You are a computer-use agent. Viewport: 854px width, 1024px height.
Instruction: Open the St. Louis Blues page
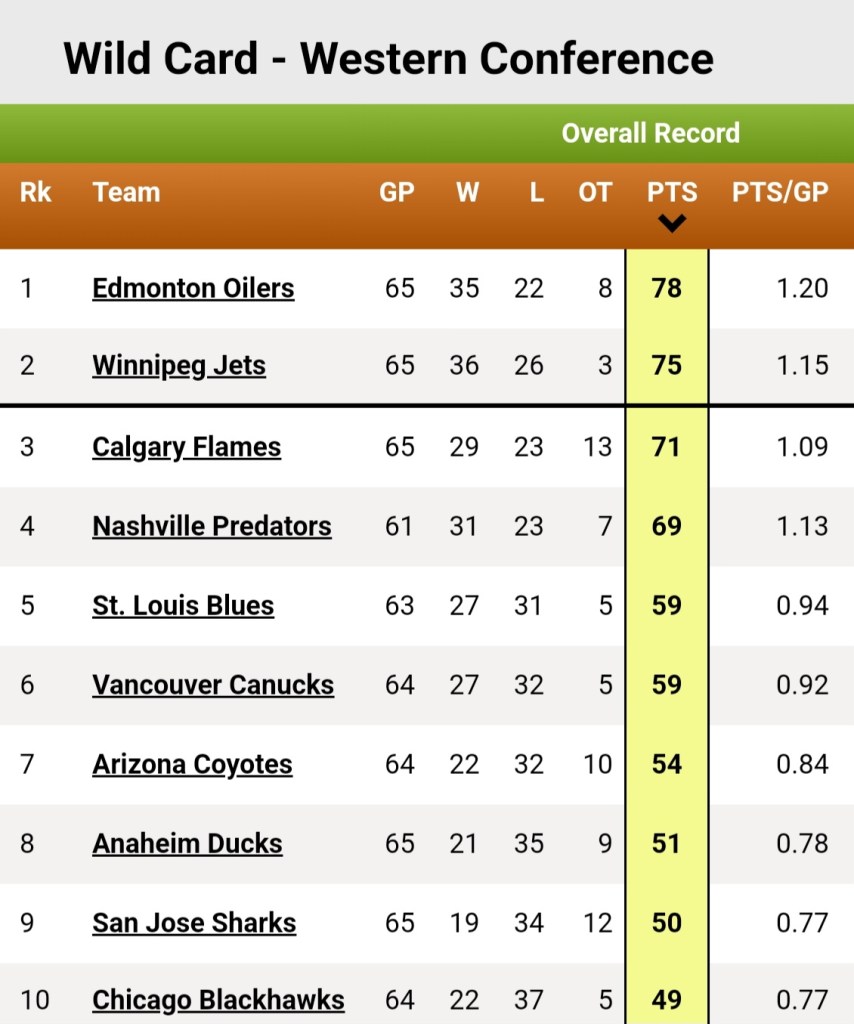183,605
